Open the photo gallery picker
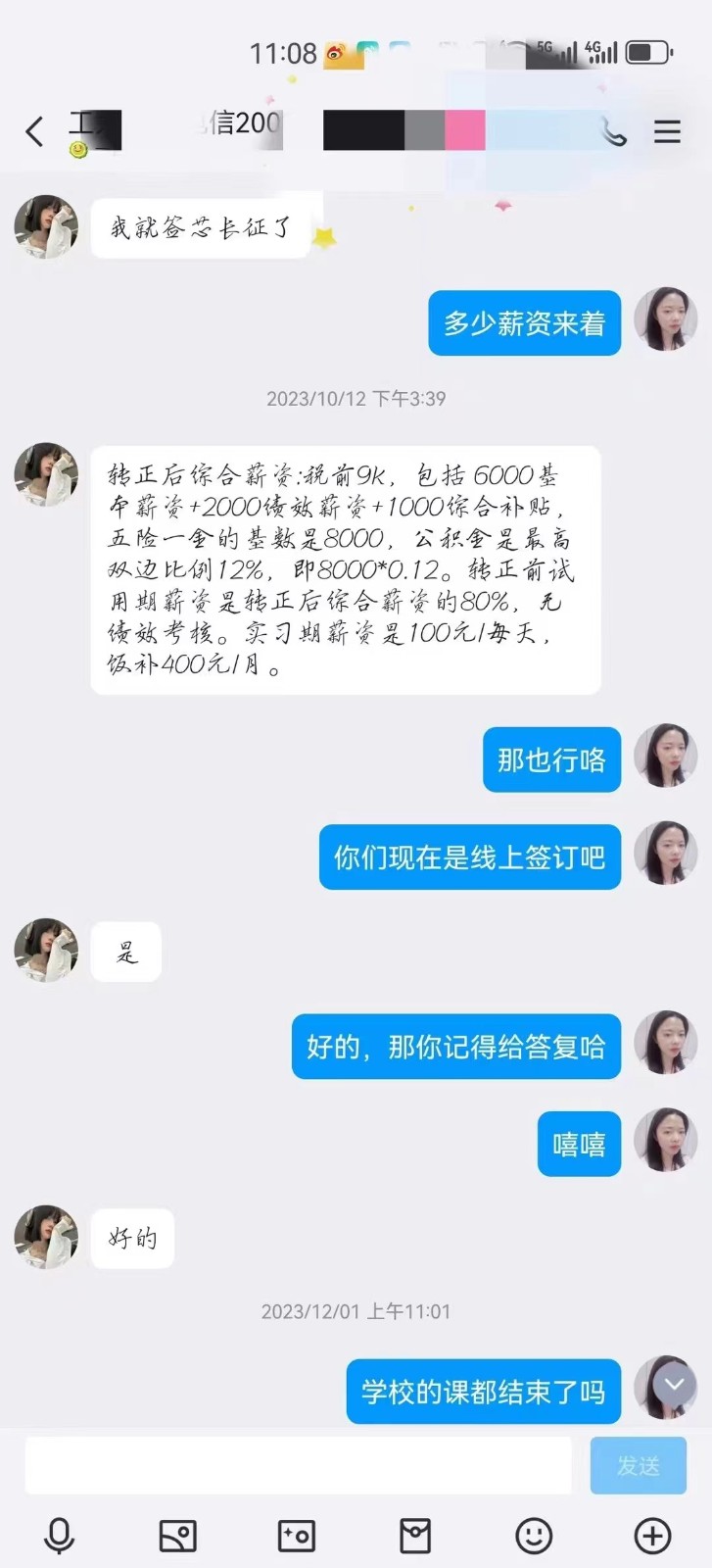Viewport: 712px width, 1568px height. 177,1536
